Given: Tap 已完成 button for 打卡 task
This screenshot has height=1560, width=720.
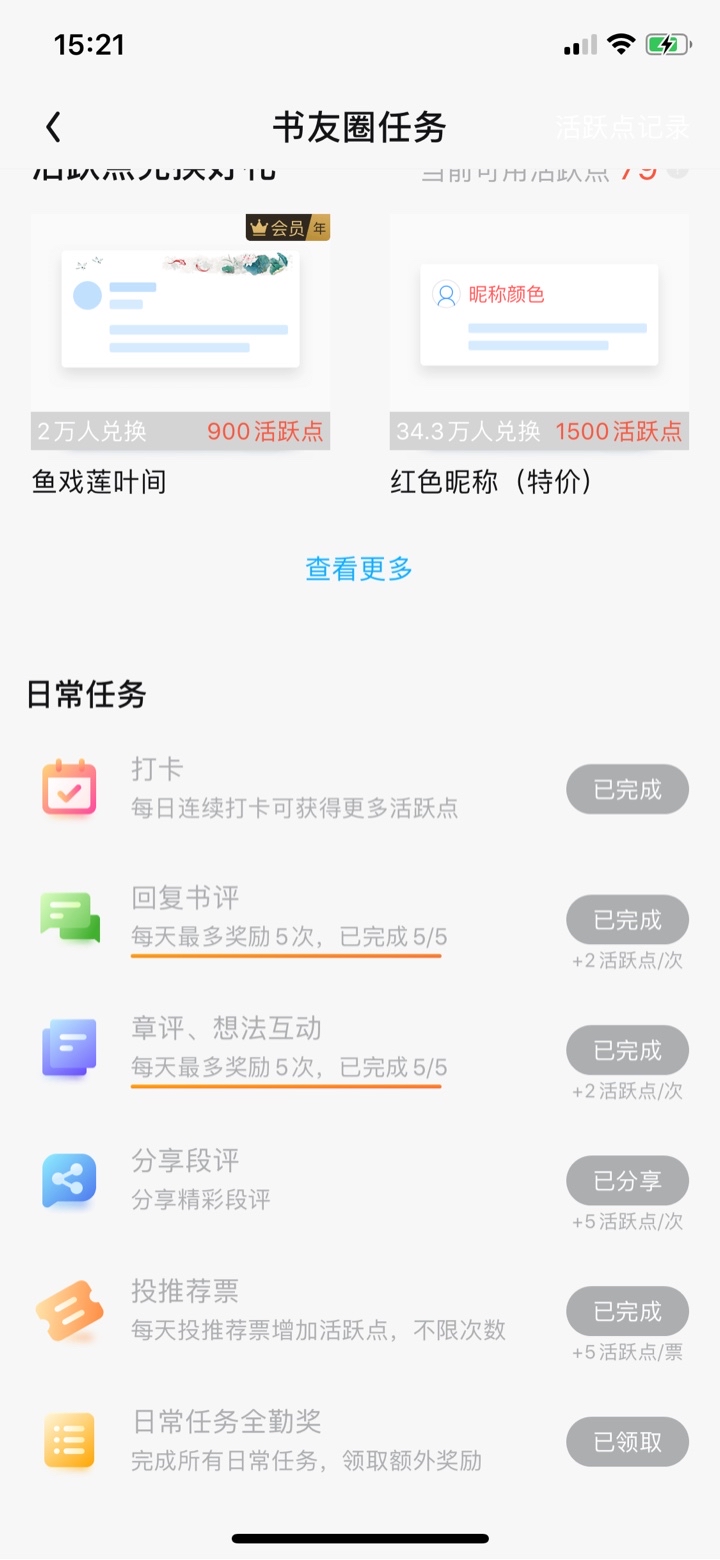Looking at the screenshot, I should tap(627, 789).
